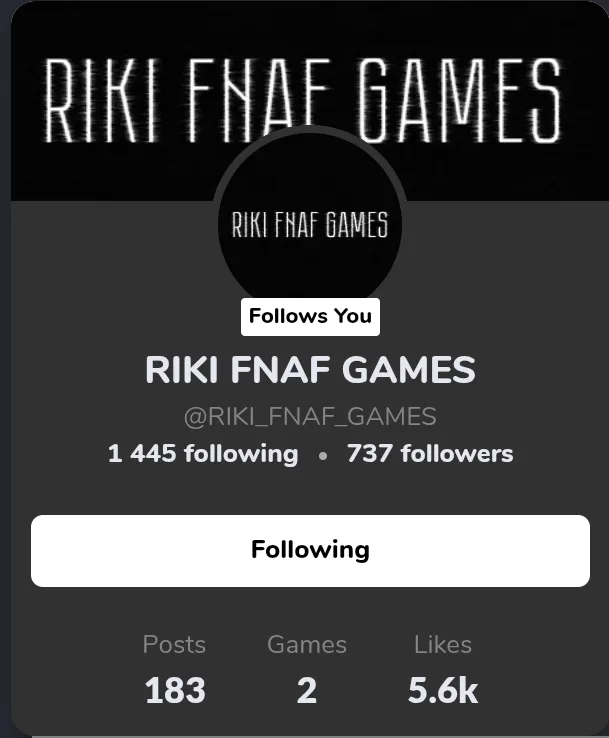Open the 1 445 following list
Viewport: 609px width, 738px height.
pos(203,454)
